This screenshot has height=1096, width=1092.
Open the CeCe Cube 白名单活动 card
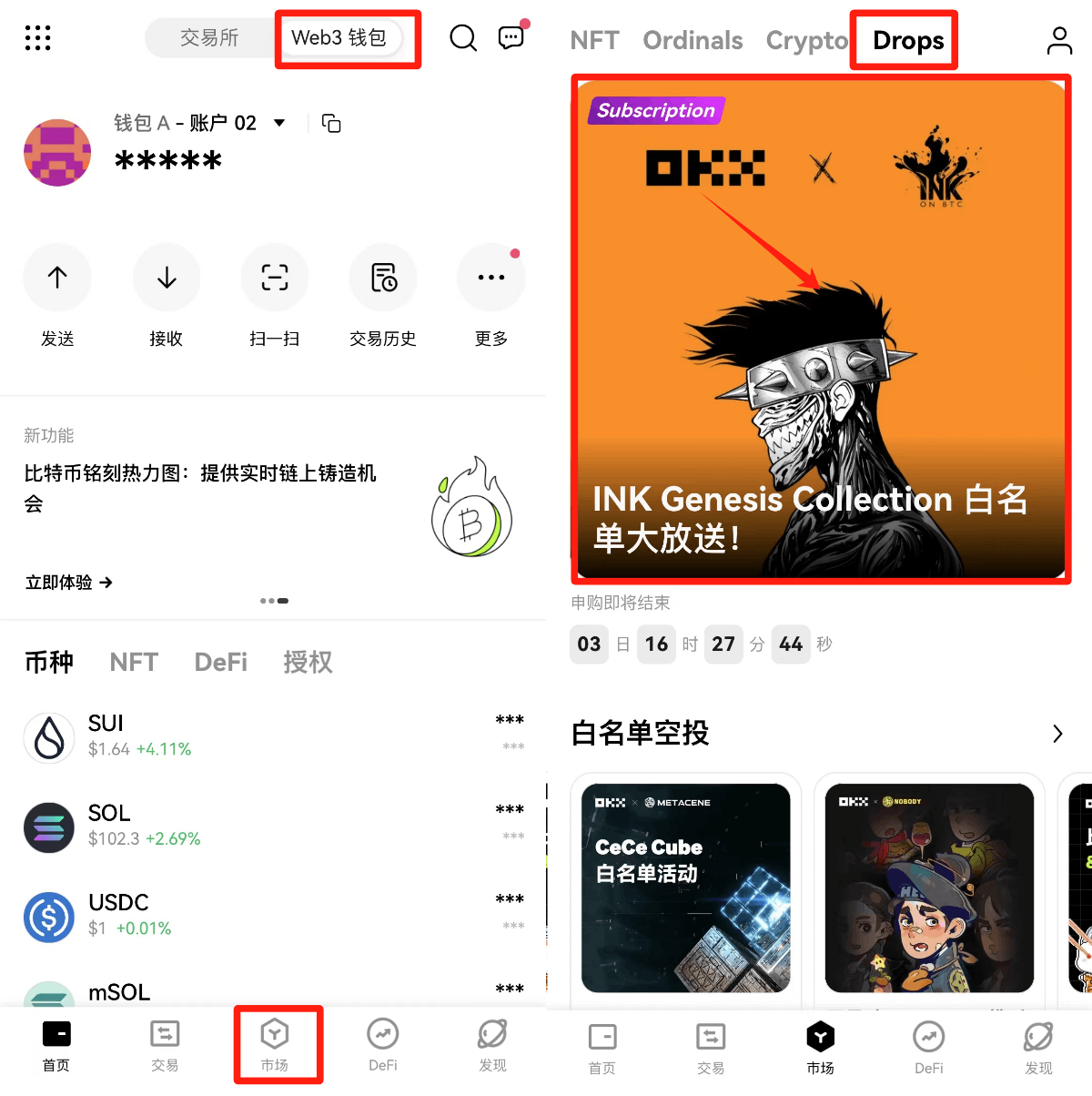pyautogui.click(x=686, y=888)
